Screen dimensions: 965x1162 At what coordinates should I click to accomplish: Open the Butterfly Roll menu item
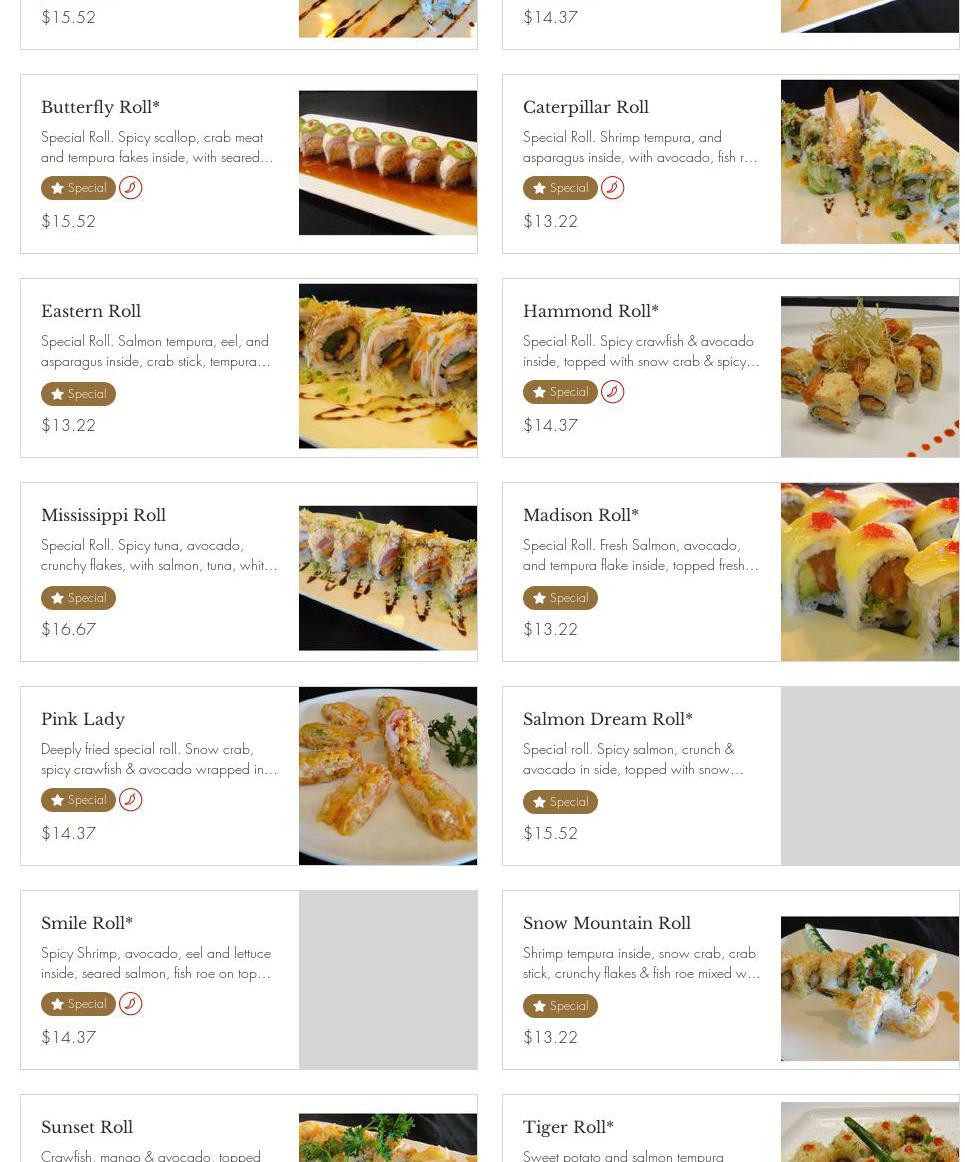pos(100,108)
